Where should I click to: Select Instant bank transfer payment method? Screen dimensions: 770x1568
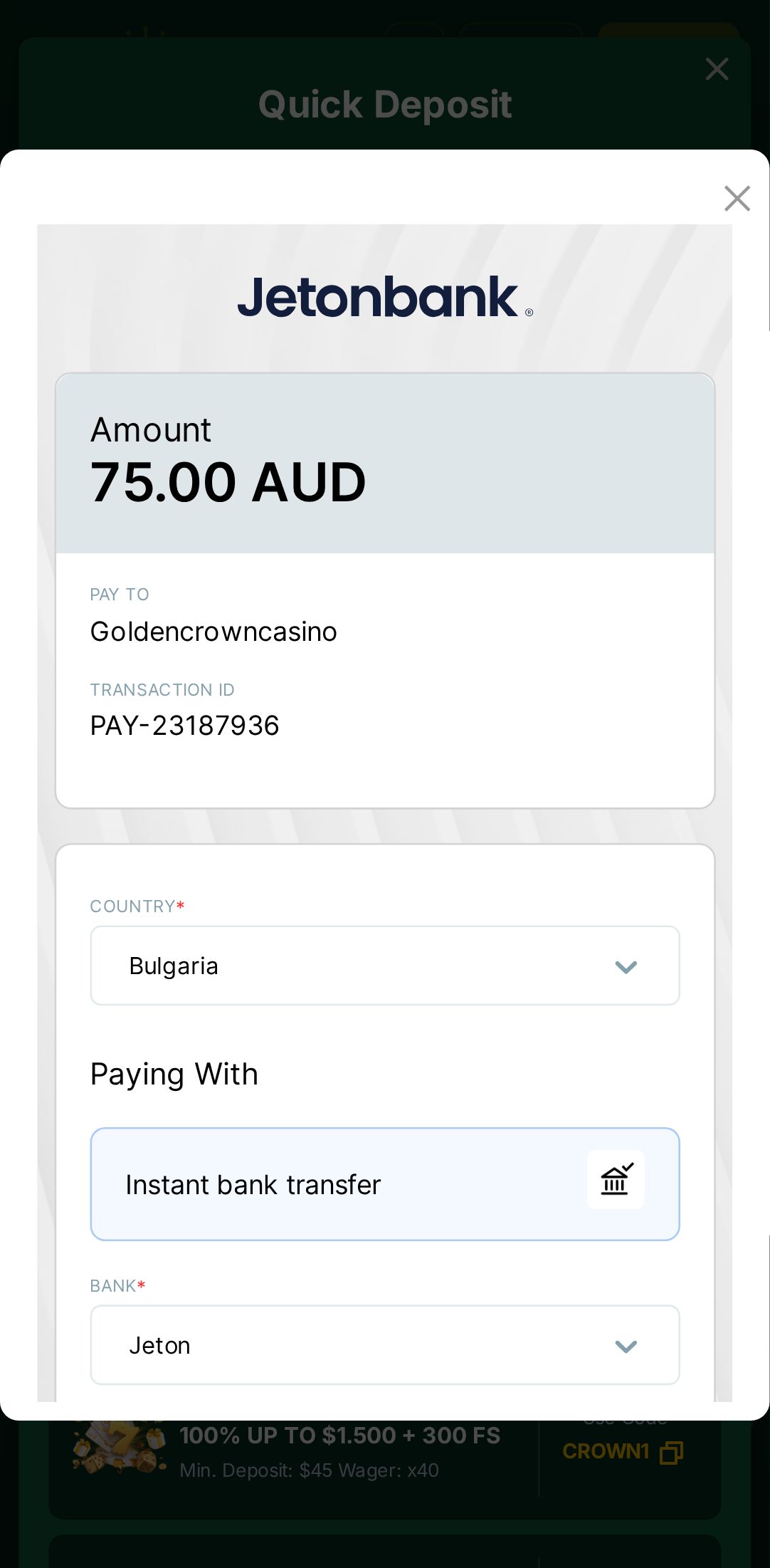coord(384,1184)
